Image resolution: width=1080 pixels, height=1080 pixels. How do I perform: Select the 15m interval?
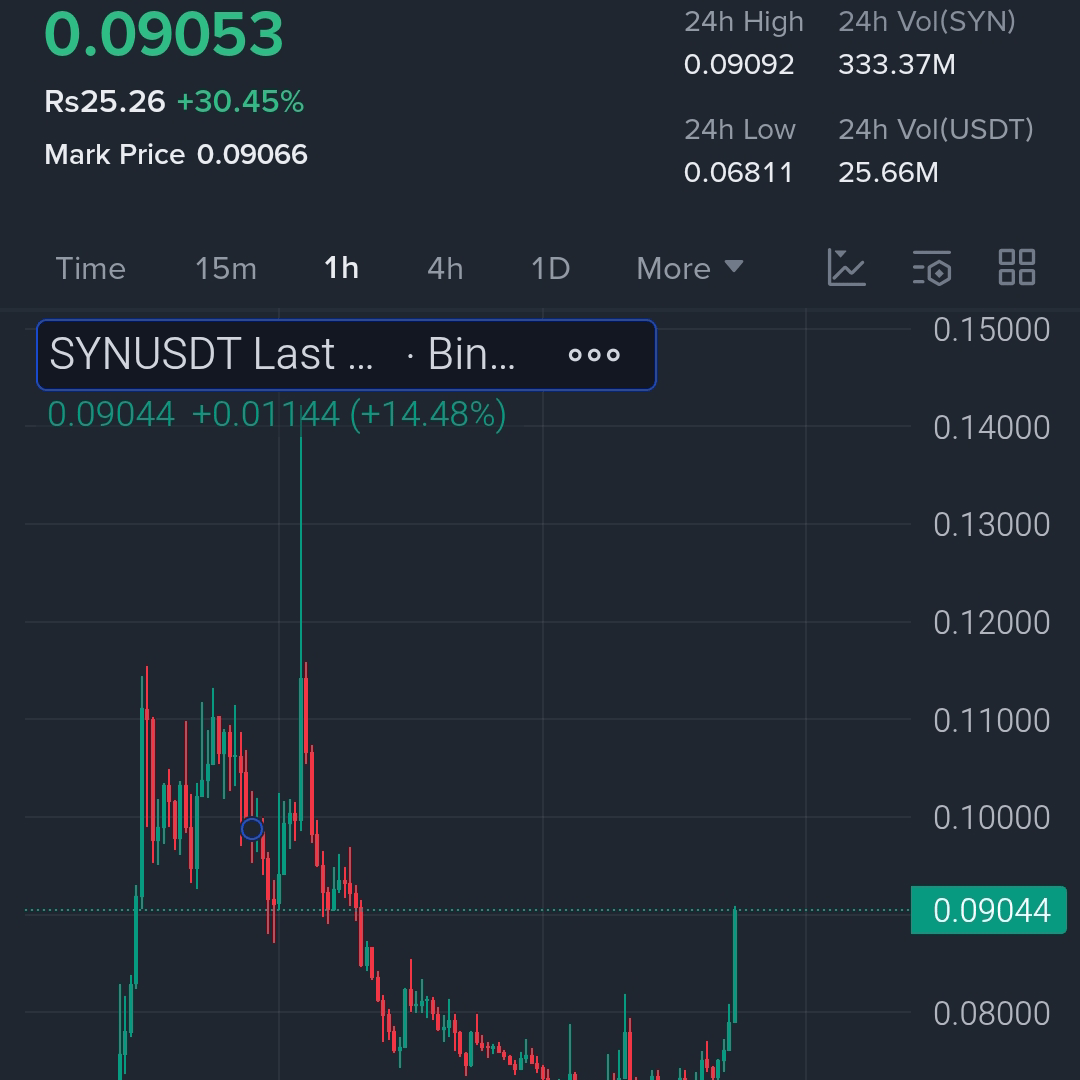click(x=225, y=268)
